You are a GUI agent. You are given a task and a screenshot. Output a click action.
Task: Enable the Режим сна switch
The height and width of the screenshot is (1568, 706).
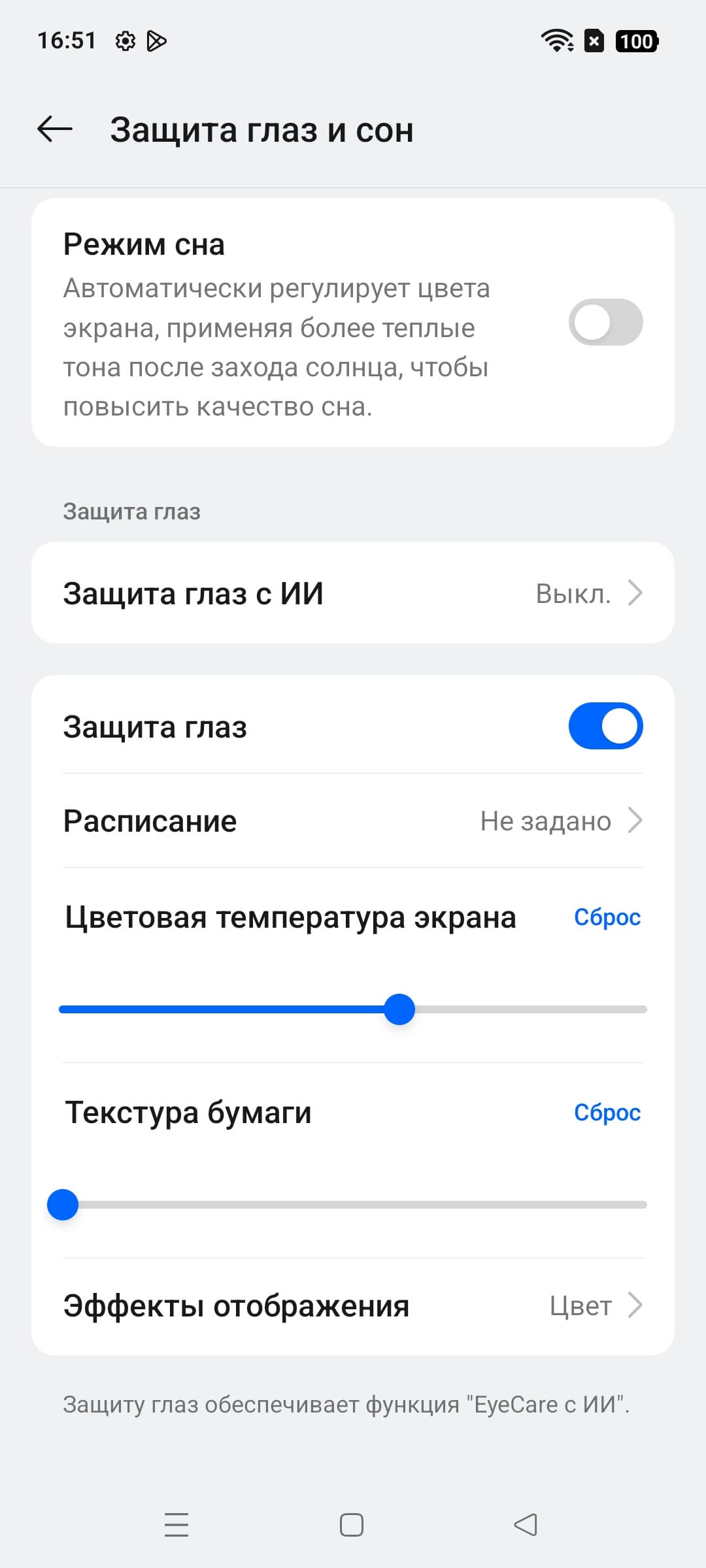(605, 322)
